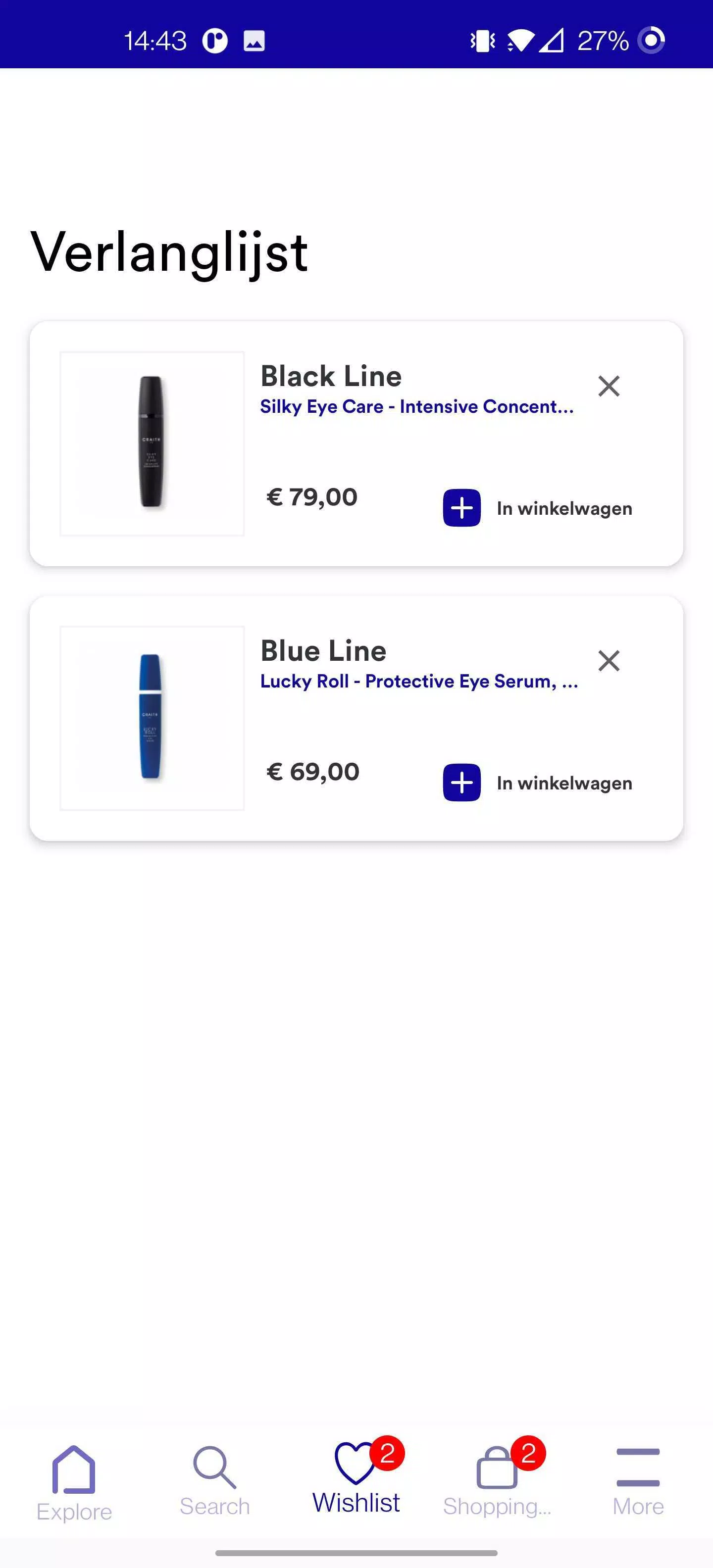Open the Black Line product image
This screenshot has width=713, height=1568.
152,444
